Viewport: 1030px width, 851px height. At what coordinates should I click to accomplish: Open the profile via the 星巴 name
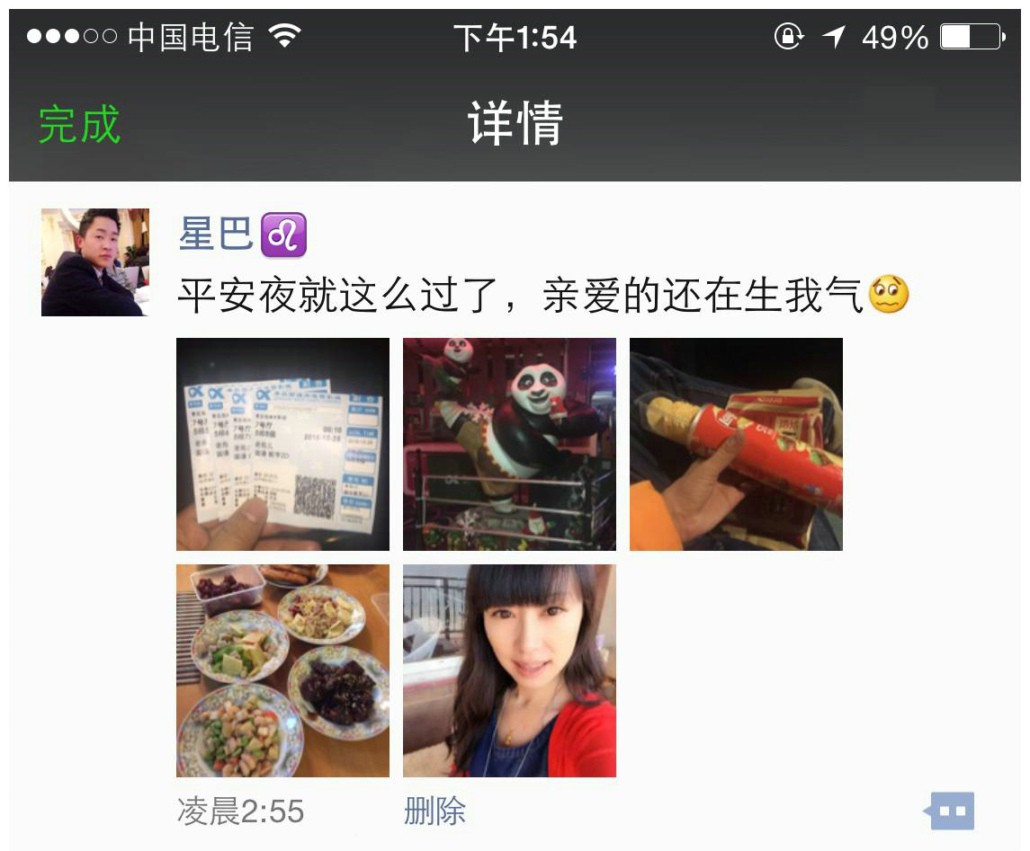[216, 235]
